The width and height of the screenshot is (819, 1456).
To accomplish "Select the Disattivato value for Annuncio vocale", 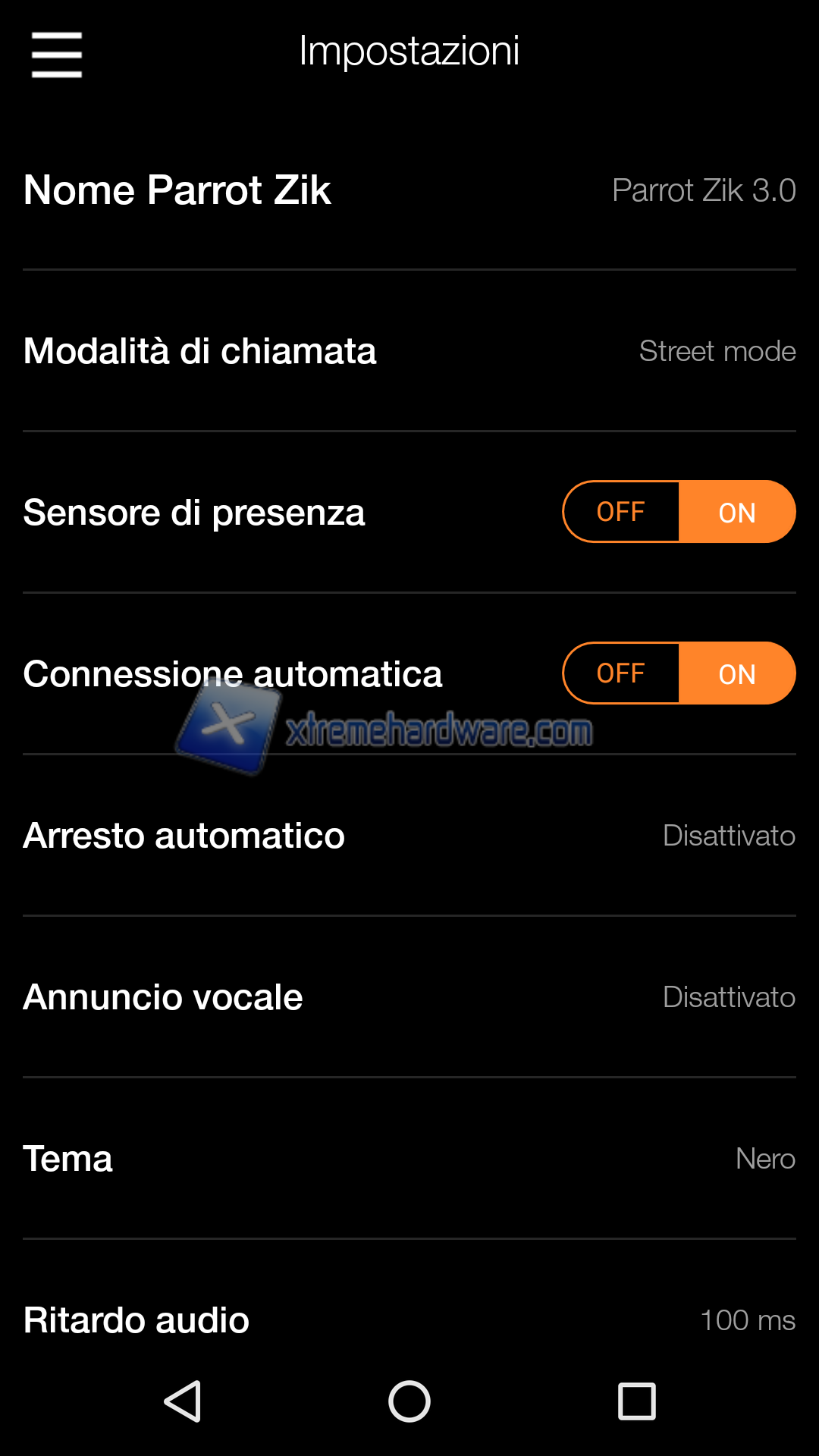I will click(x=730, y=997).
